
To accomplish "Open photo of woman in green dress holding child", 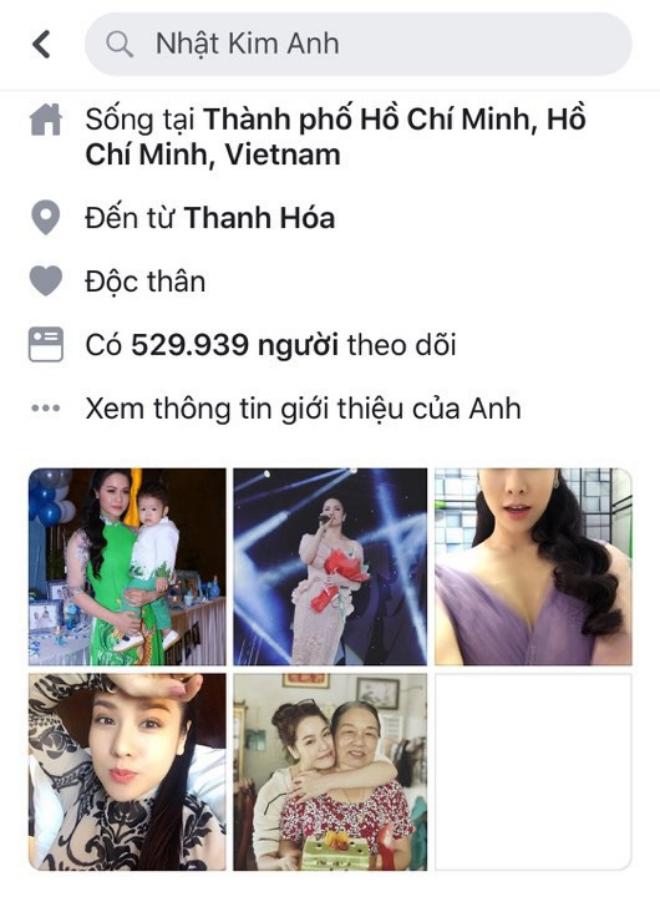I will click(127, 566).
